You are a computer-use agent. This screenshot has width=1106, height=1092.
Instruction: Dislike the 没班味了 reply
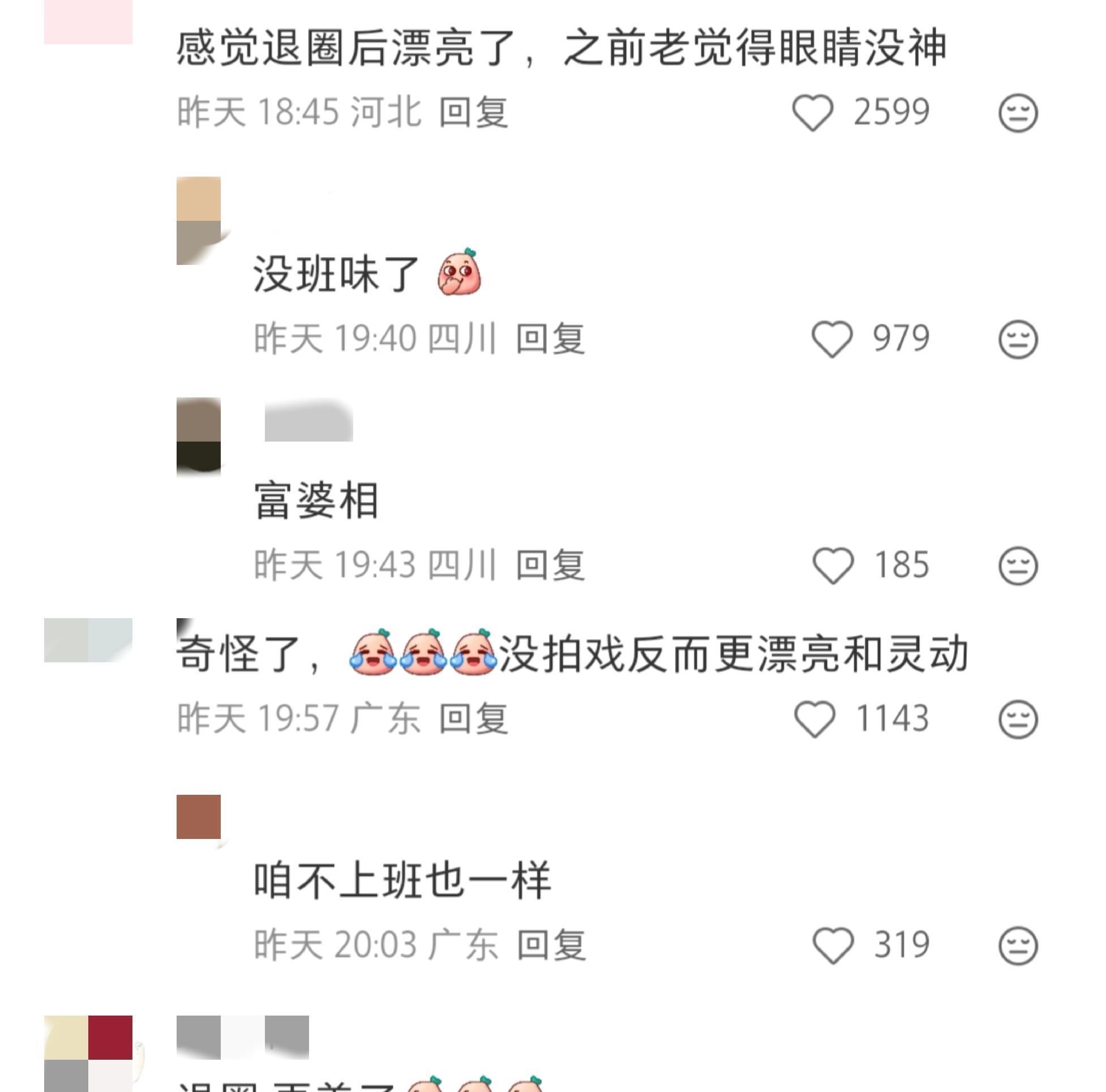click(1018, 339)
